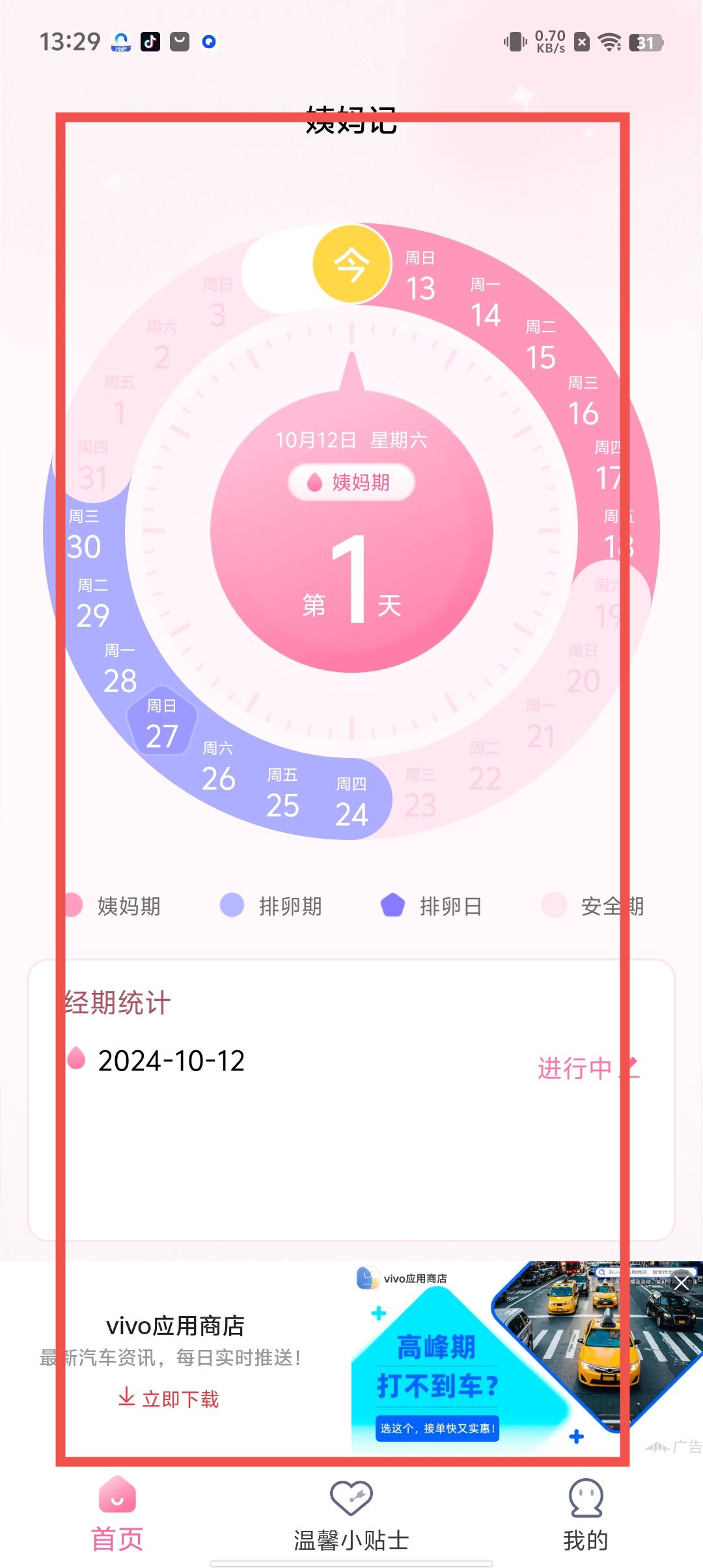
Task: Select Tuesday 22 on the cycle wheel
Action: click(x=485, y=768)
